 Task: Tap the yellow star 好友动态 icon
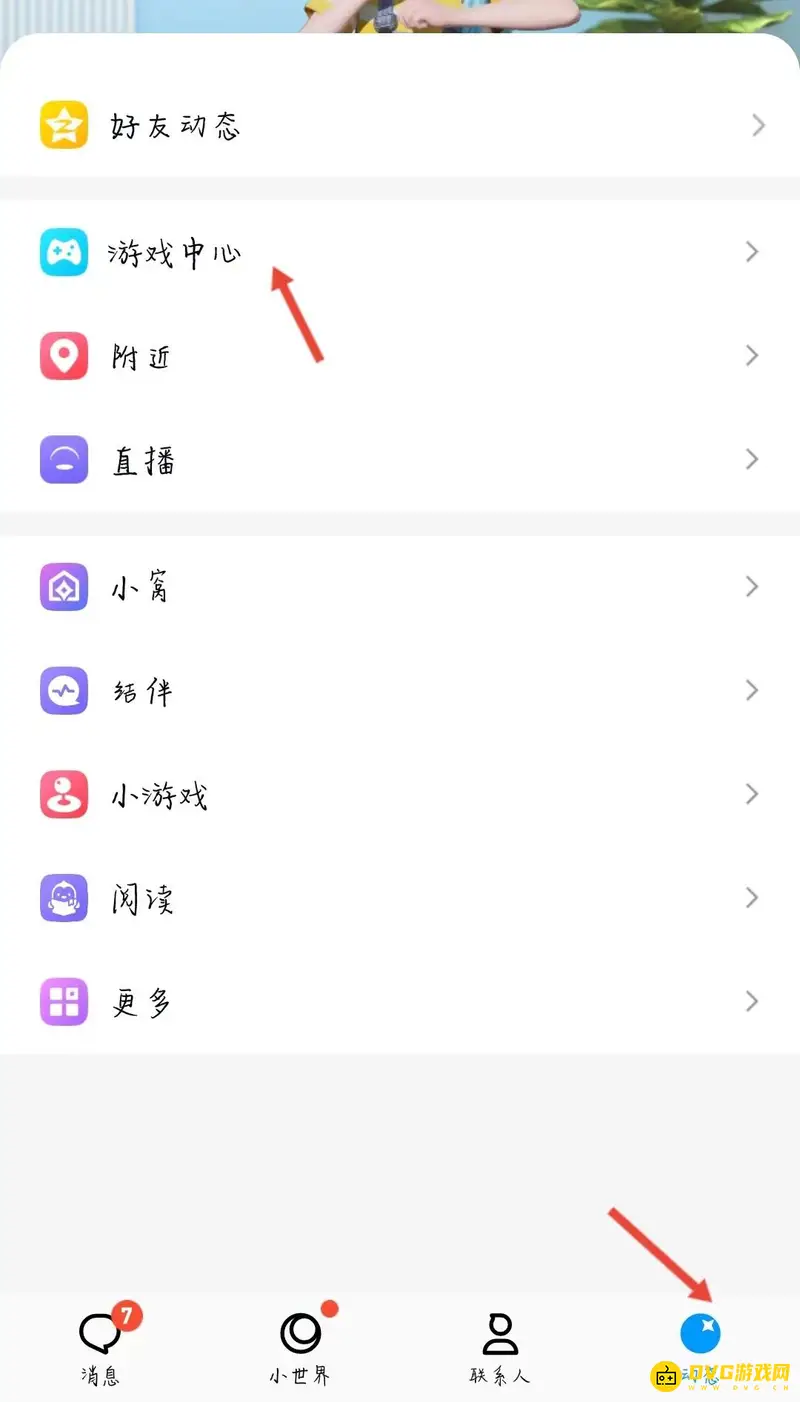(63, 125)
